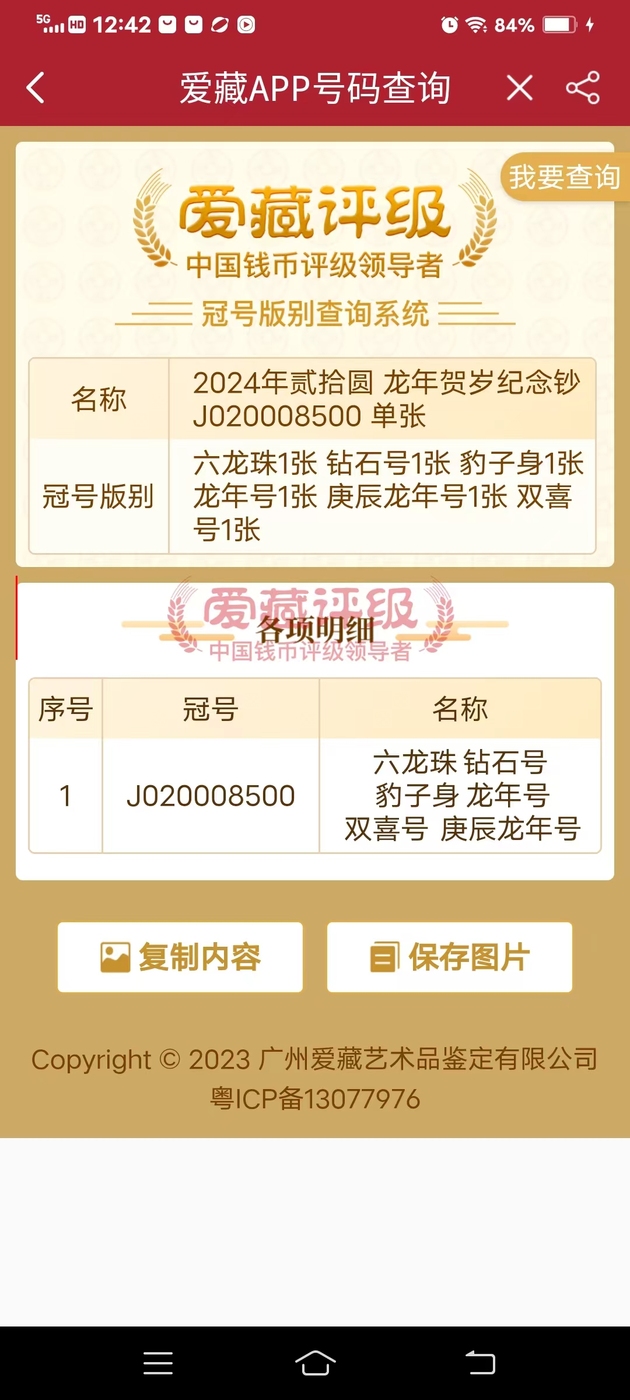
Task: Share this query result
Action: click(583, 88)
